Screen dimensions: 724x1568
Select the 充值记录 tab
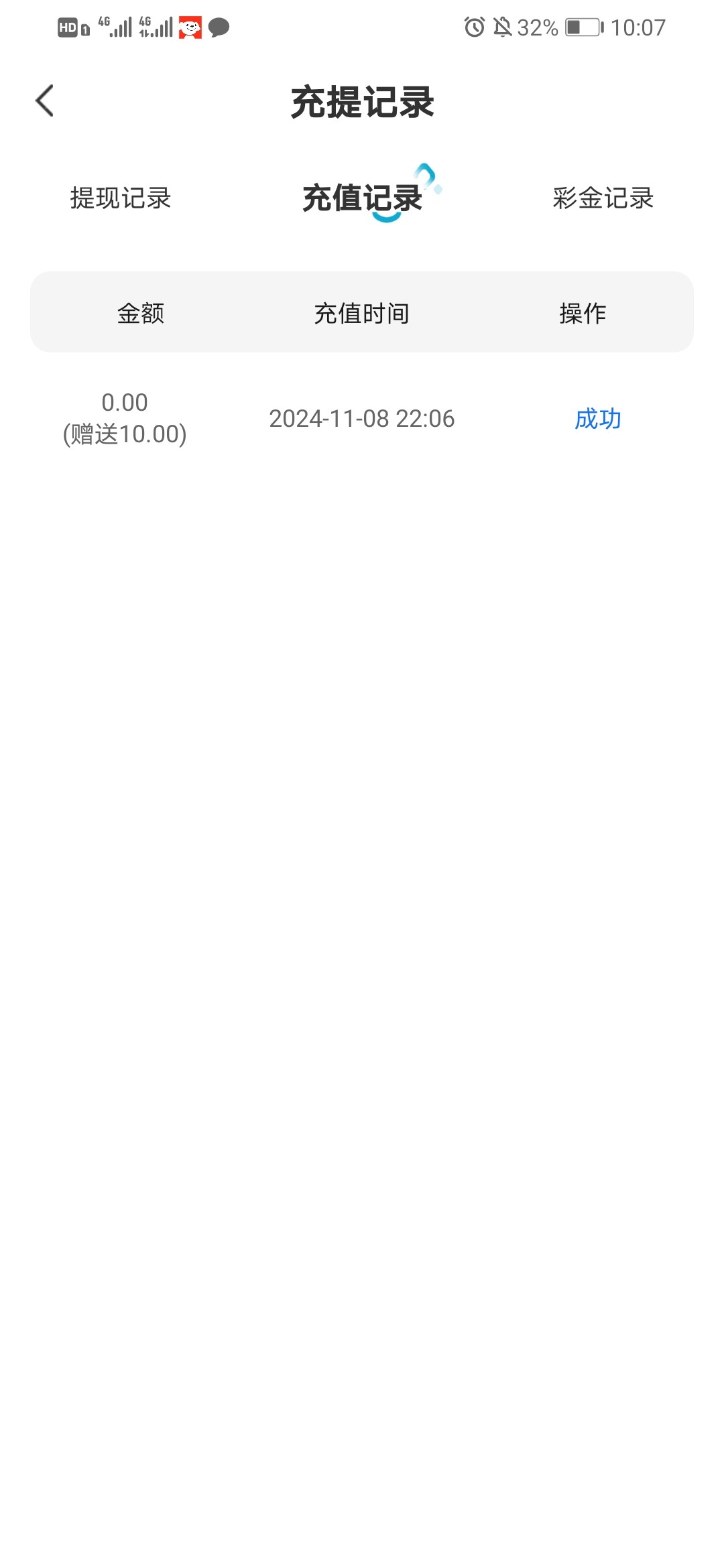pyautogui.click(x=362, y=198)
